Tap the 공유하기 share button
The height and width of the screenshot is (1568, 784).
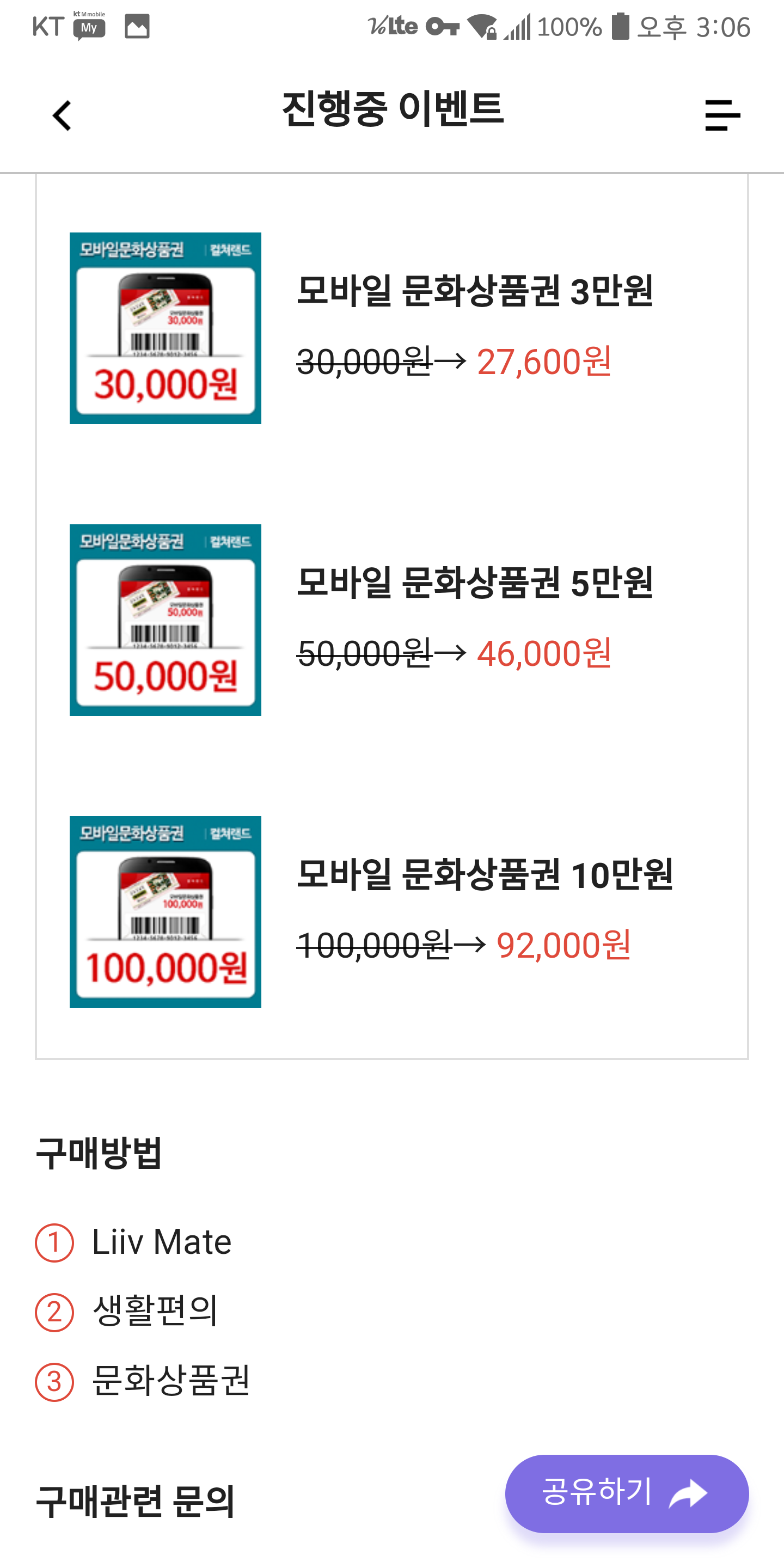(626, 1493)
